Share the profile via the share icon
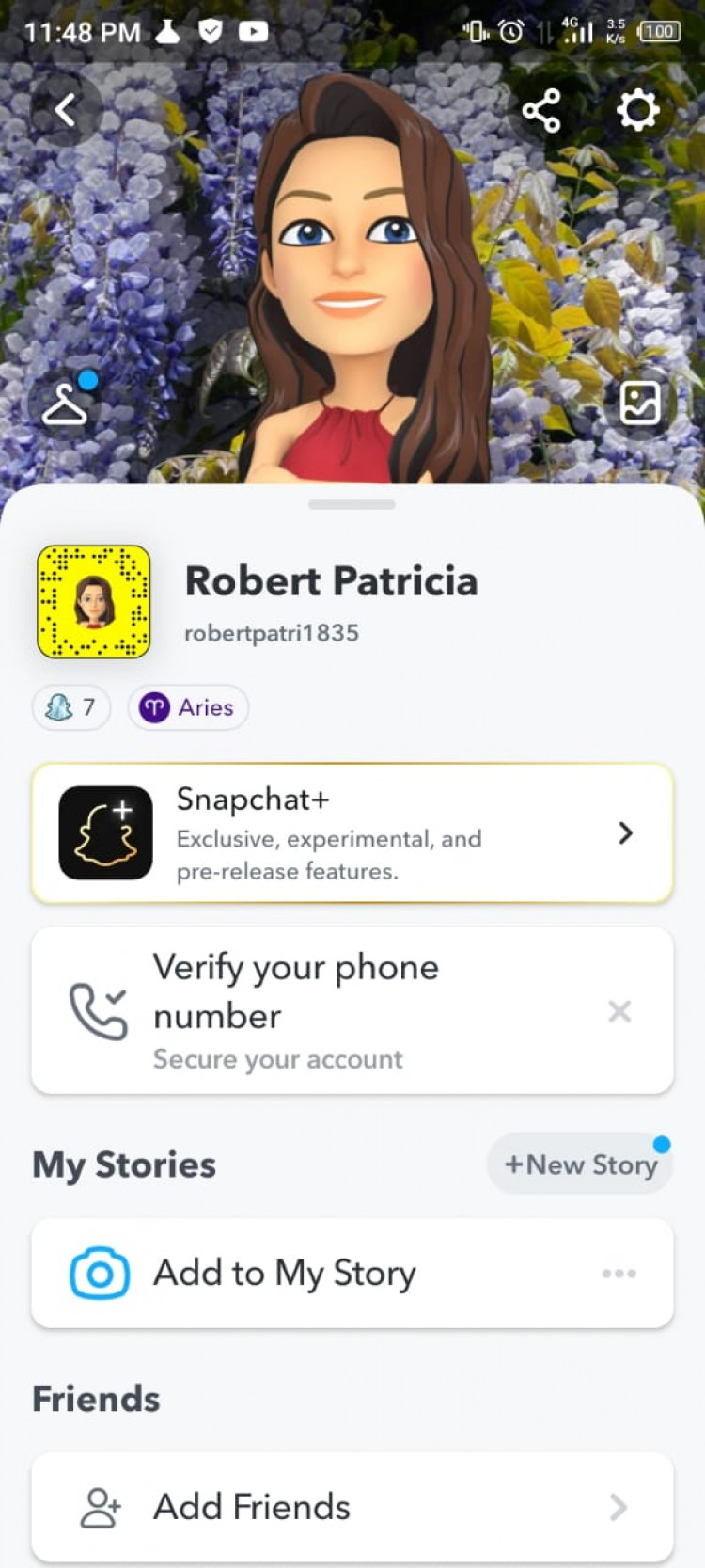Viewport: 705px width, 1568px height. 541,111
